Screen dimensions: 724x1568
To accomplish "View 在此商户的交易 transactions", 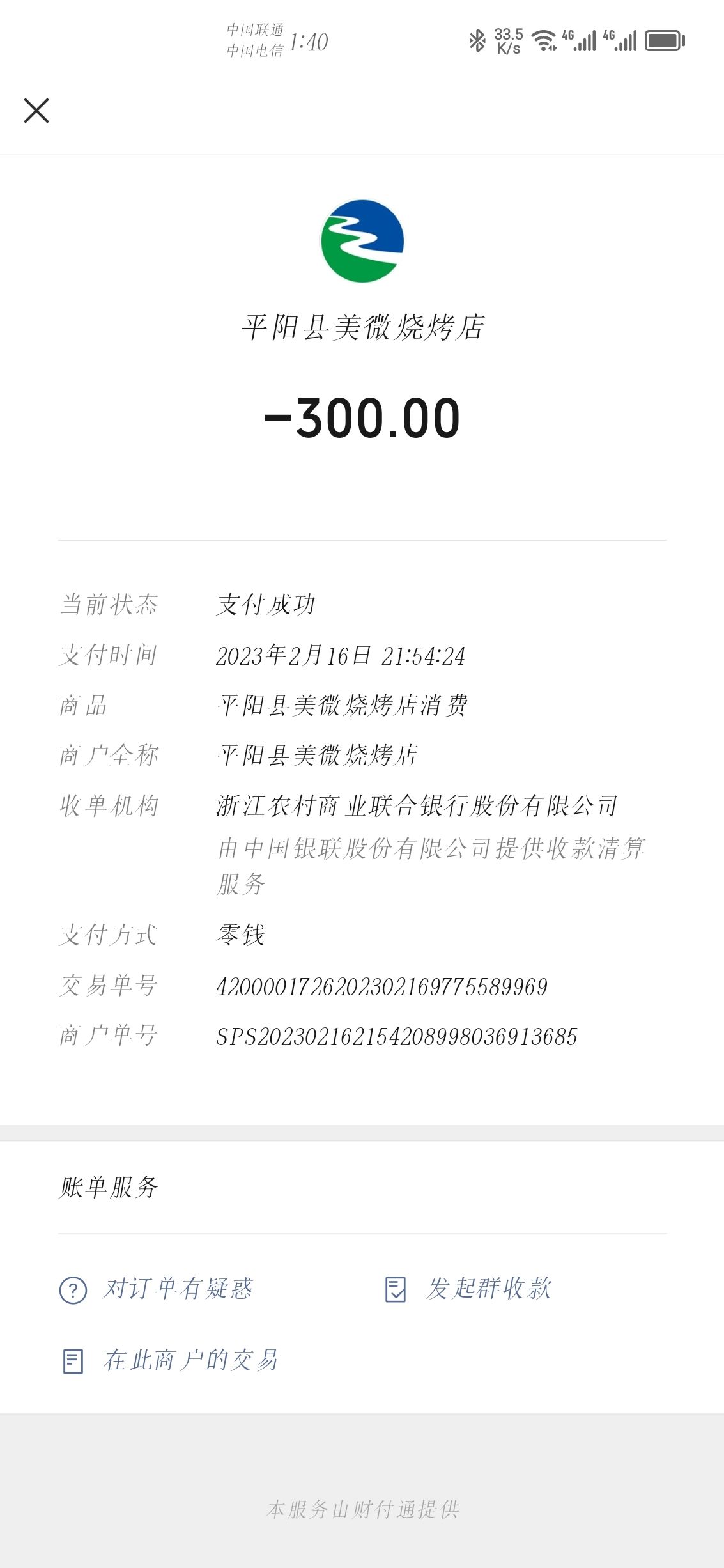I will pyautogui.click(x=171, y=1360).
